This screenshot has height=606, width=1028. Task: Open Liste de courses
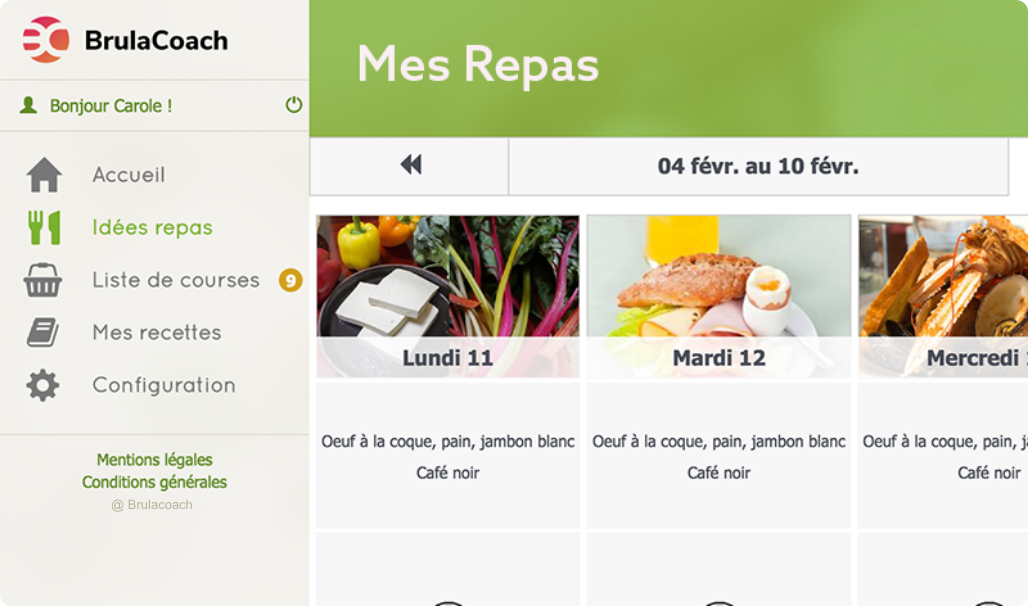175,280
